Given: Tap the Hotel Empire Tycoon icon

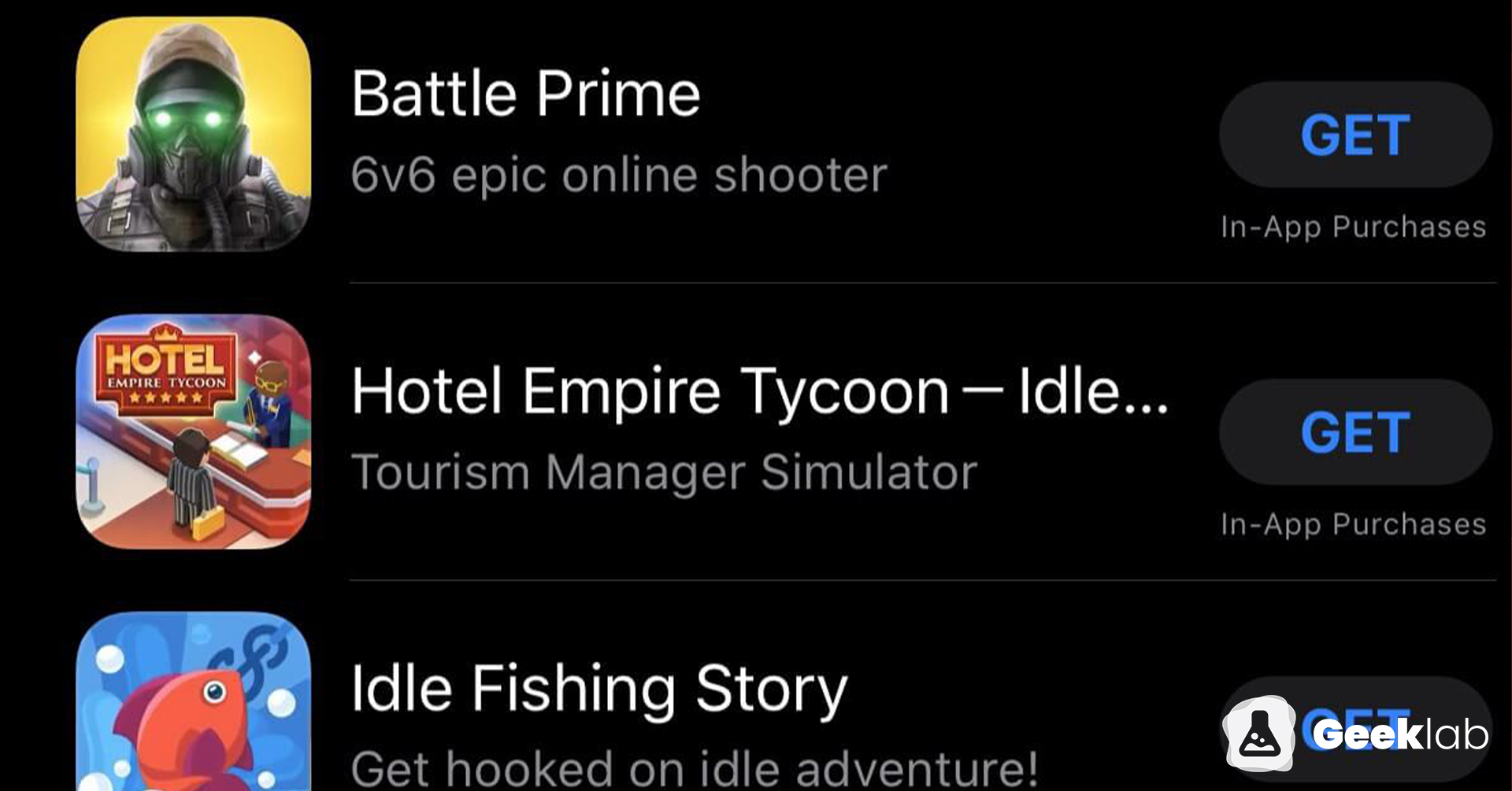Looking at the screenshot, I should click(x=194, y=432).
